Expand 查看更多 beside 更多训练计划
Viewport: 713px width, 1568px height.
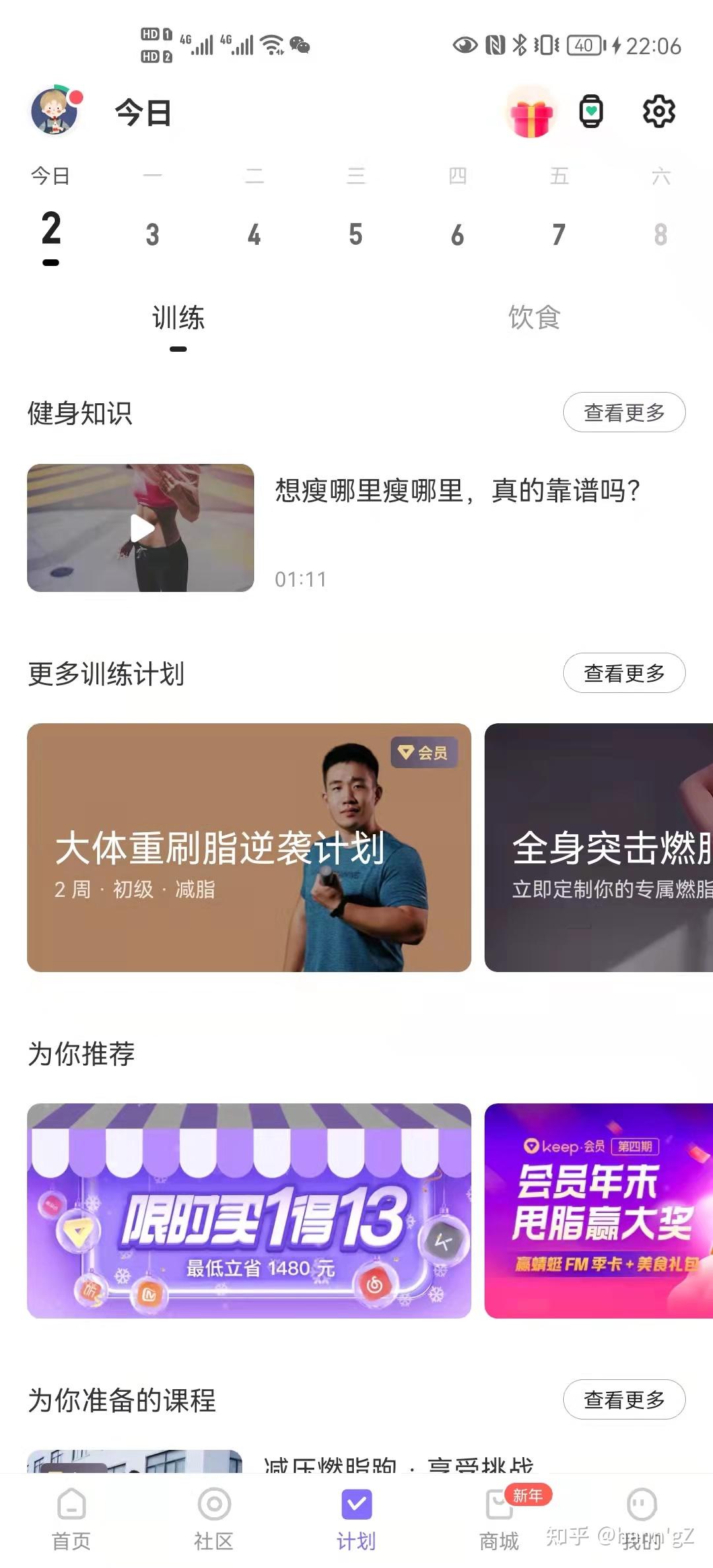click(623, 673)
